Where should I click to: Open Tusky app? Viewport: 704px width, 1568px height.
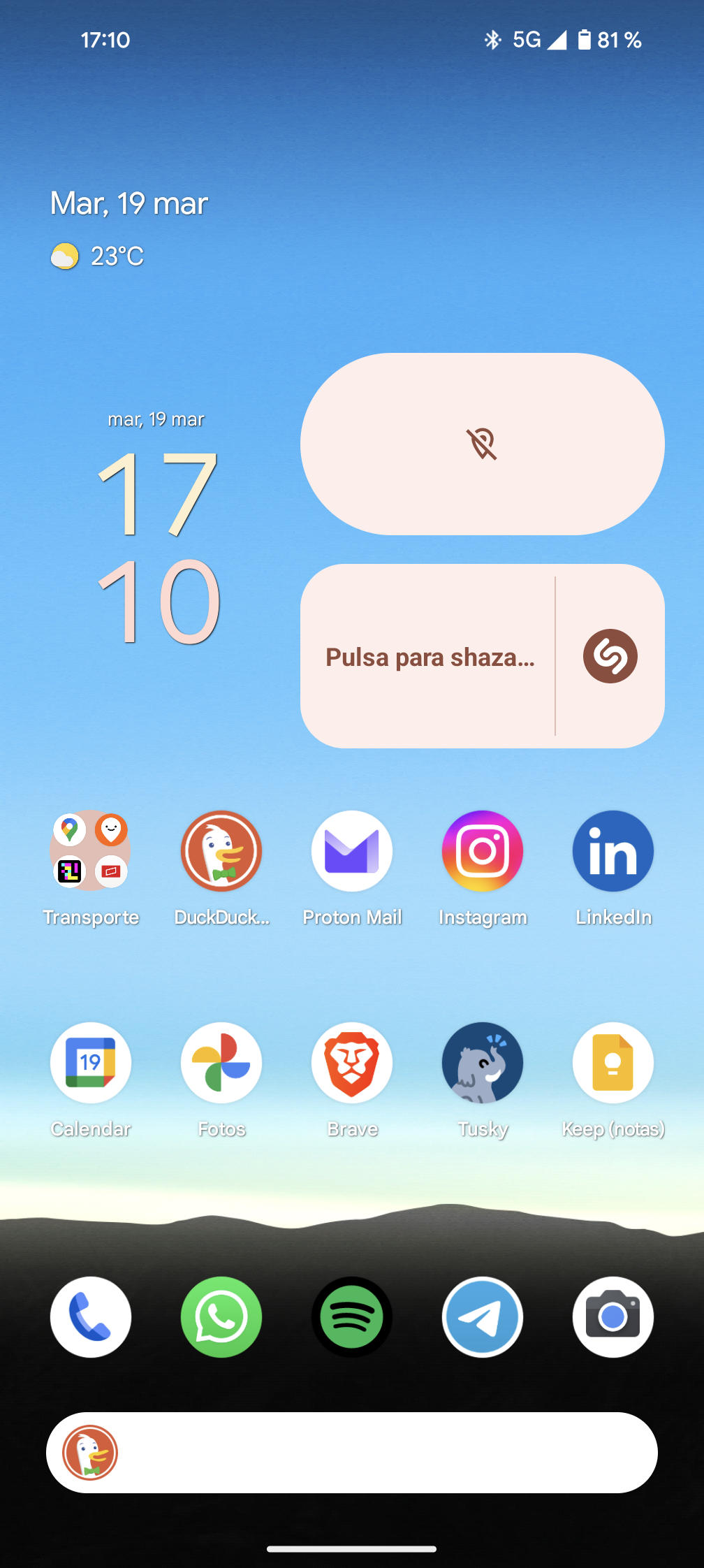(x=483, y=1063)
